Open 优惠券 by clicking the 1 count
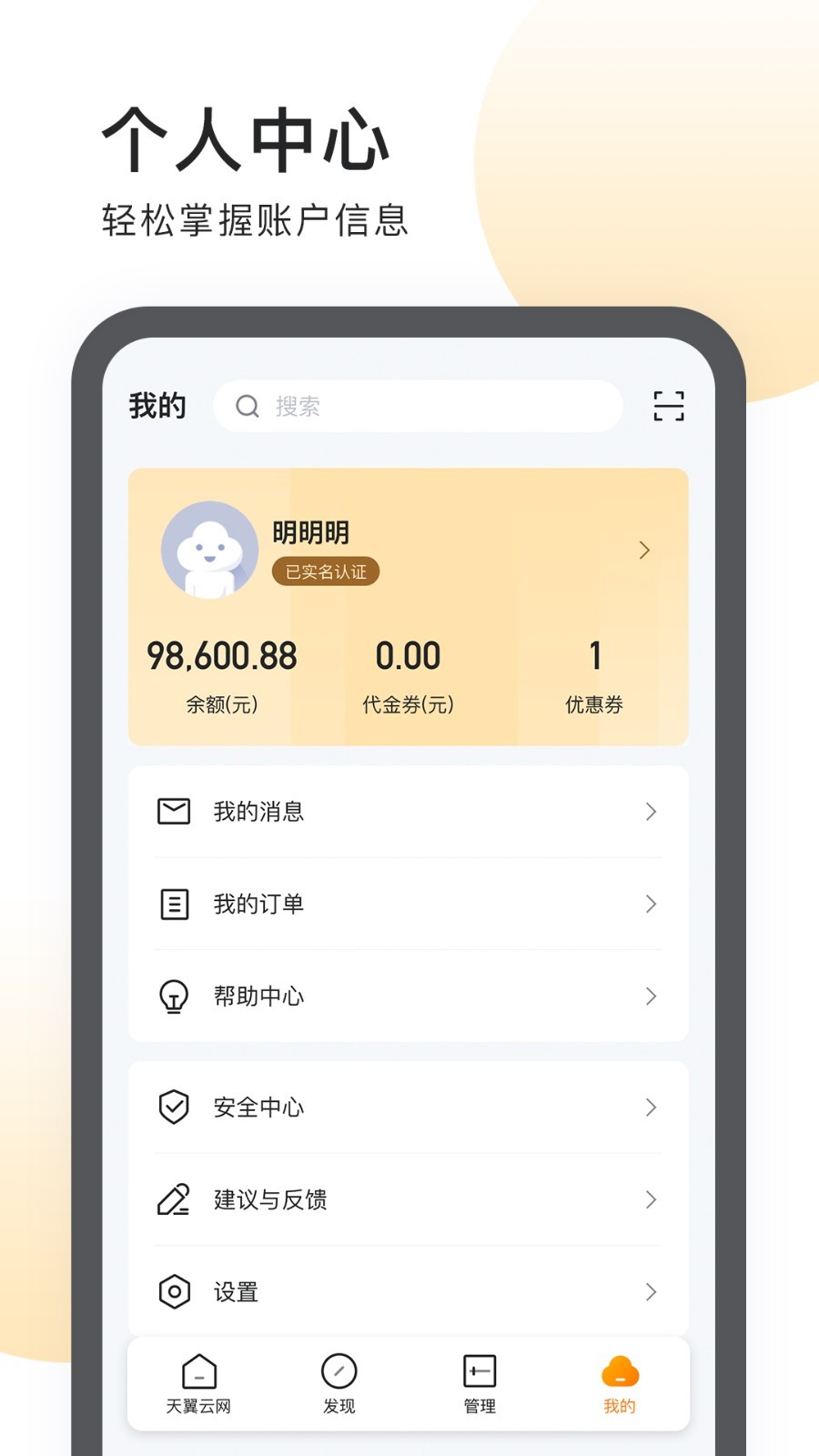The height and width of the screenshot is (1456, 819). coord(595,656)
